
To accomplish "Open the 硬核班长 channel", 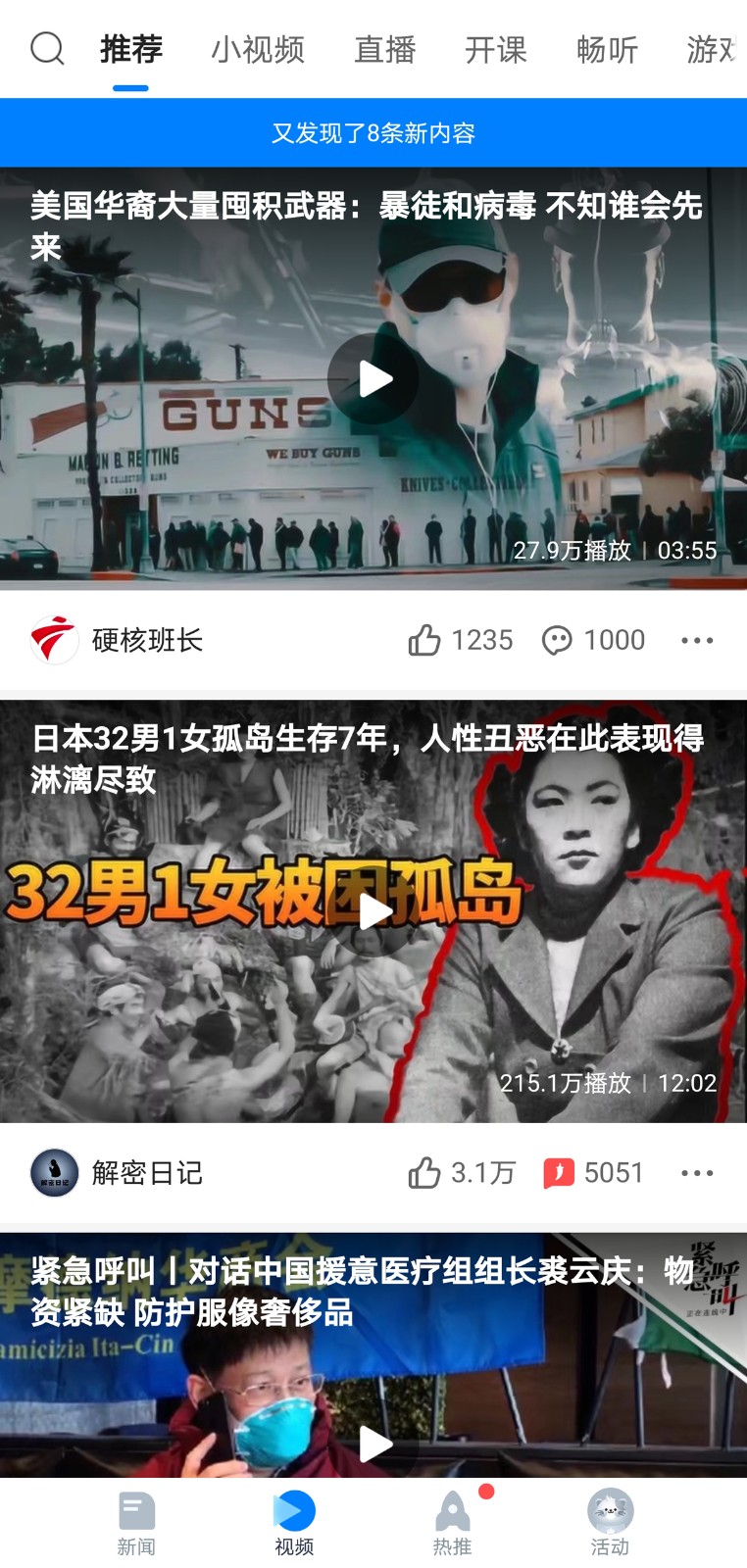I will pos(117,640).
